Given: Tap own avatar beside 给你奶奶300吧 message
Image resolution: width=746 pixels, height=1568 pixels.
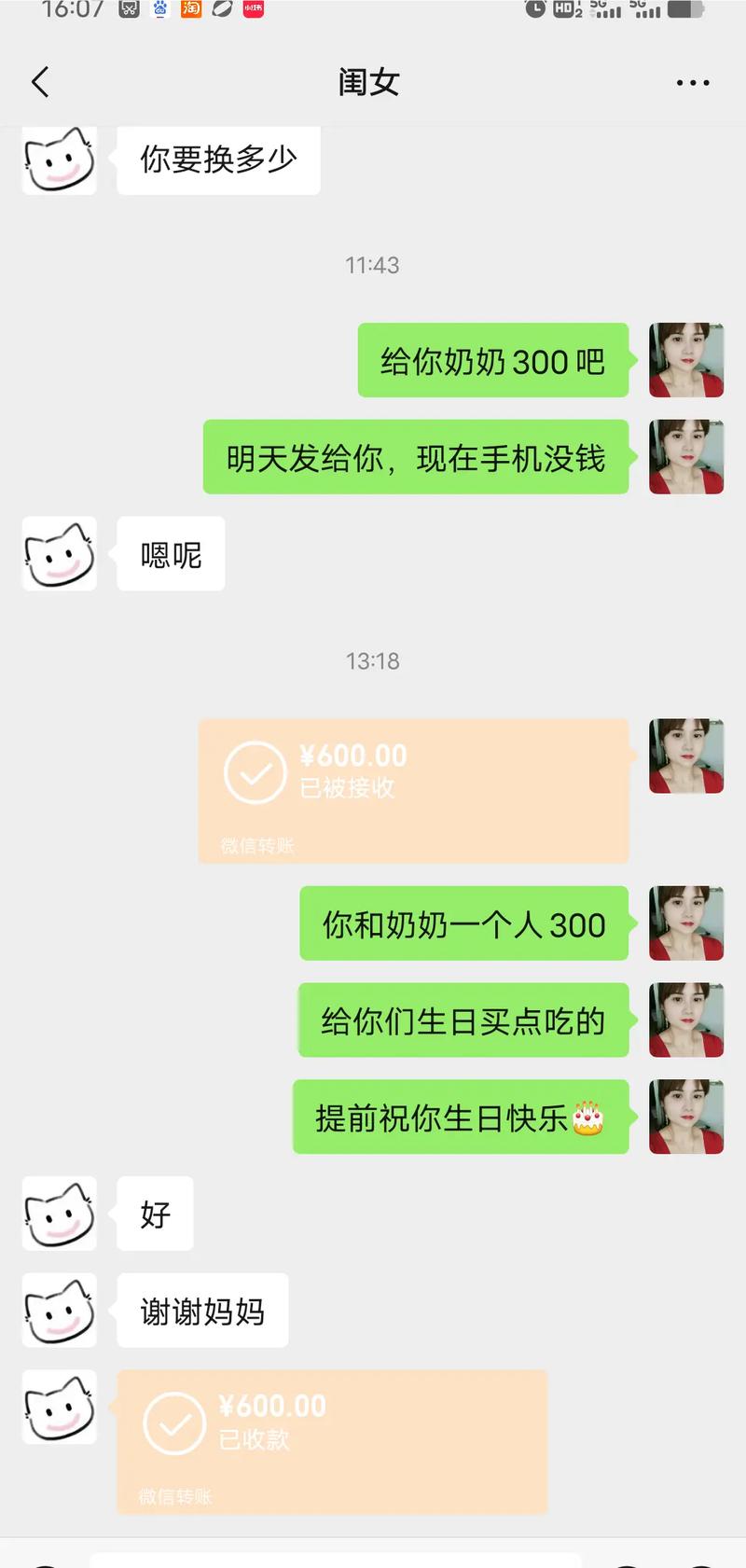Looking at the screenshot, I should (686, 360).
